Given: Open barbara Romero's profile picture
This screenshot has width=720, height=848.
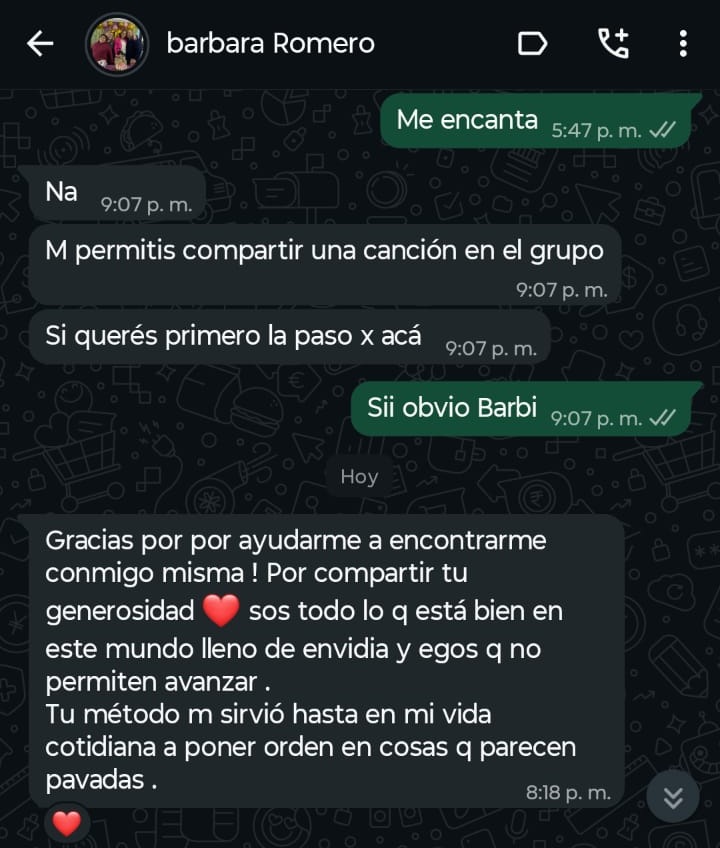Looking at the screenshot, I should (117, 44).
